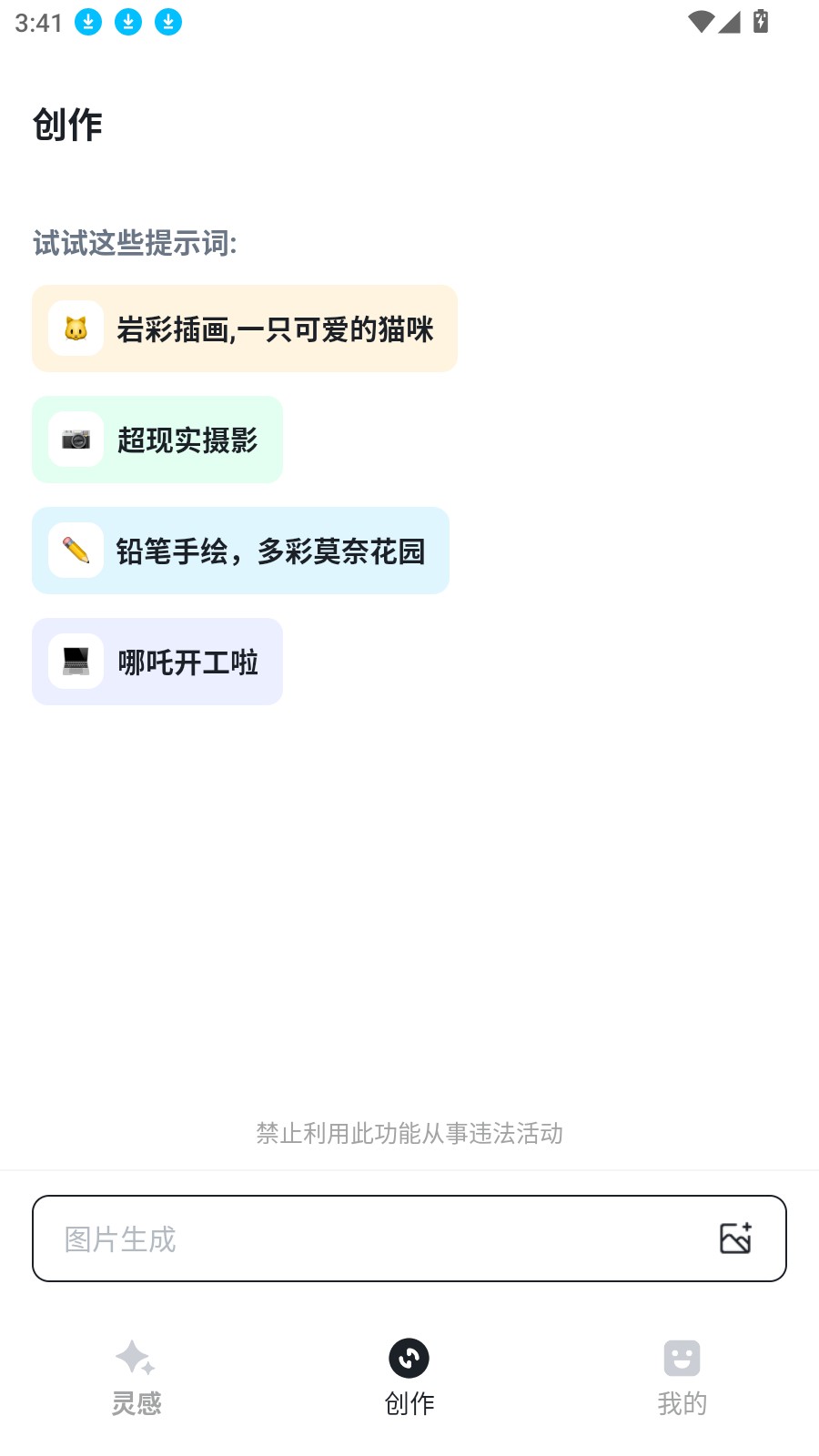Click the 禁止利用此功能从事违法活动 disclaimer text
Image resolution: width=819 pixels, height=1456 pixels.
(409, 1134)
